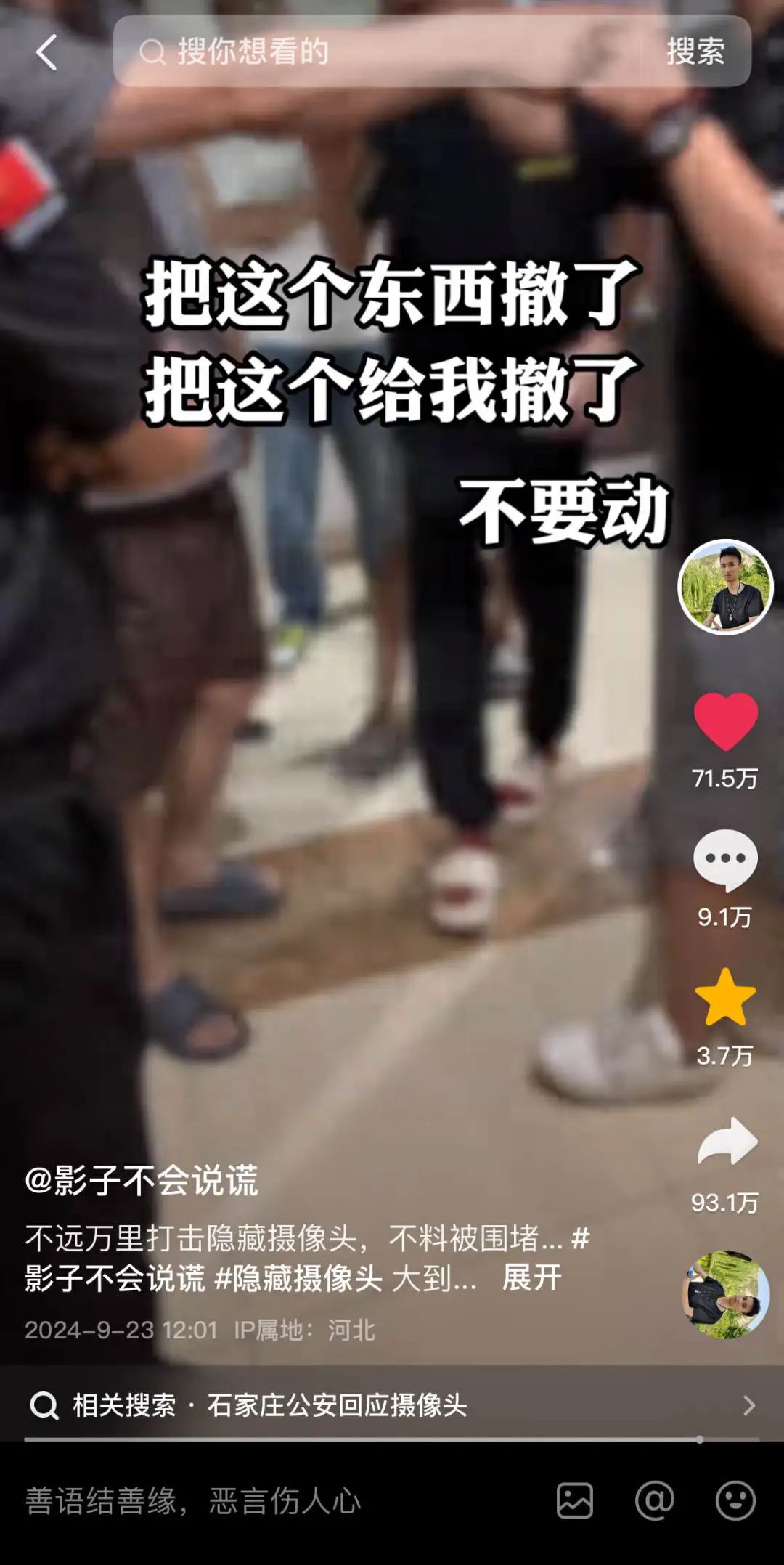
Task: Attach a picture to the comment
Action: 575,1500
